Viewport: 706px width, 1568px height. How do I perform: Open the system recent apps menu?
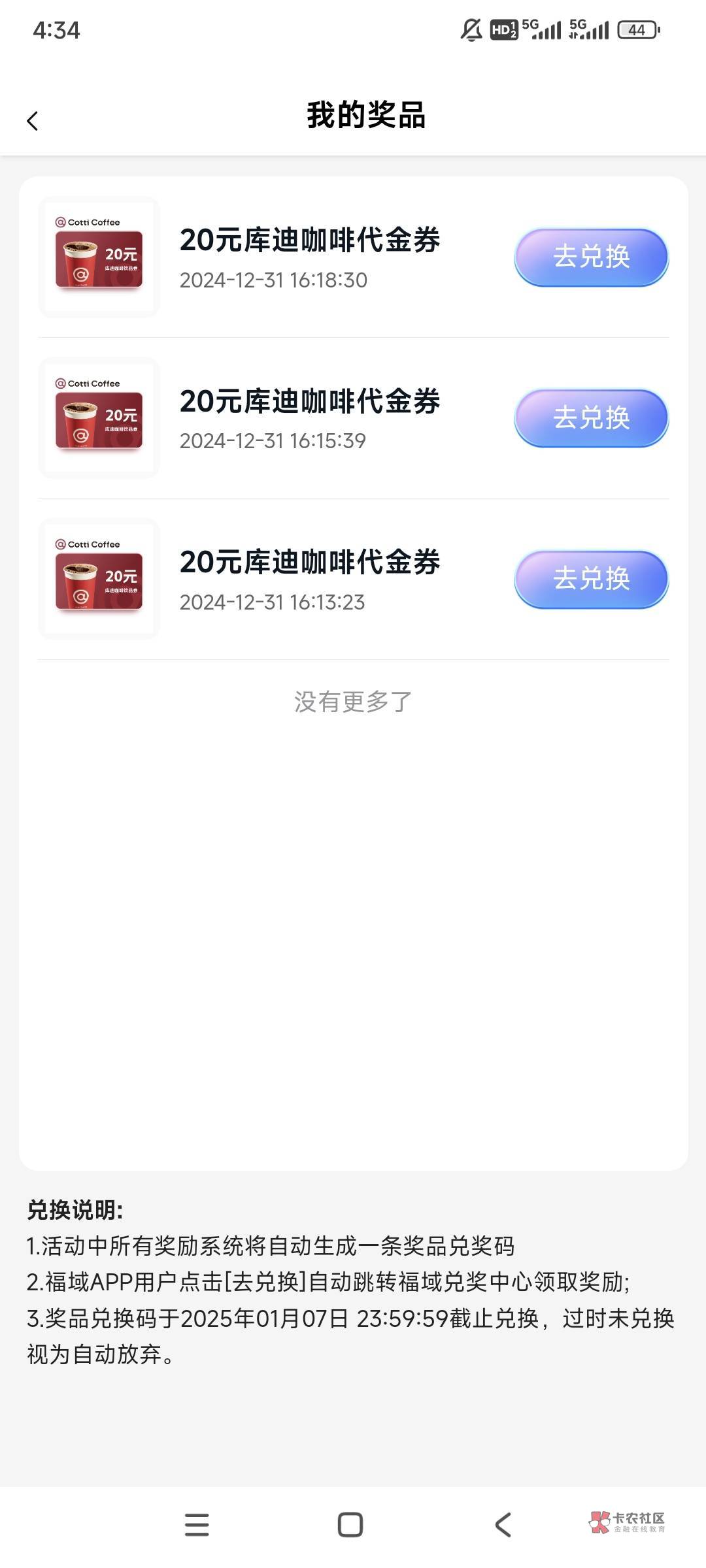click(197, 1525)
